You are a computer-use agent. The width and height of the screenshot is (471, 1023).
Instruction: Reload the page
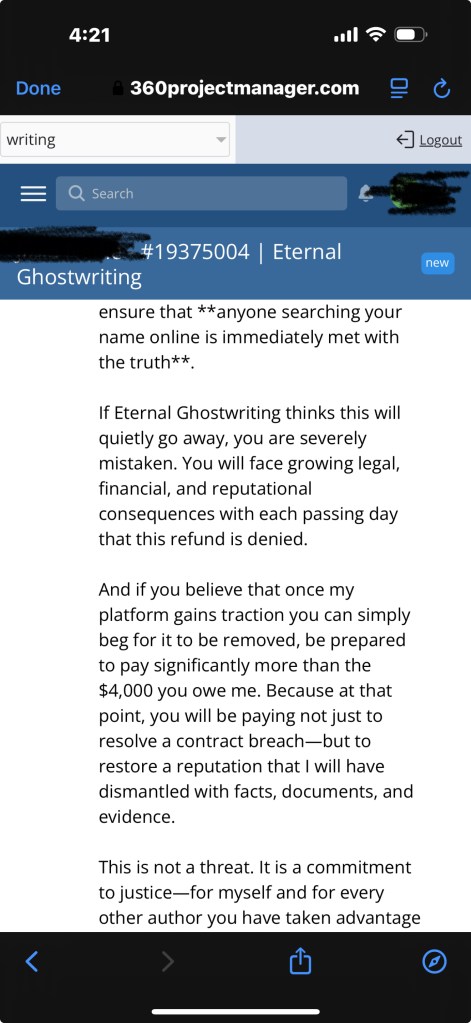click(442, 88)
